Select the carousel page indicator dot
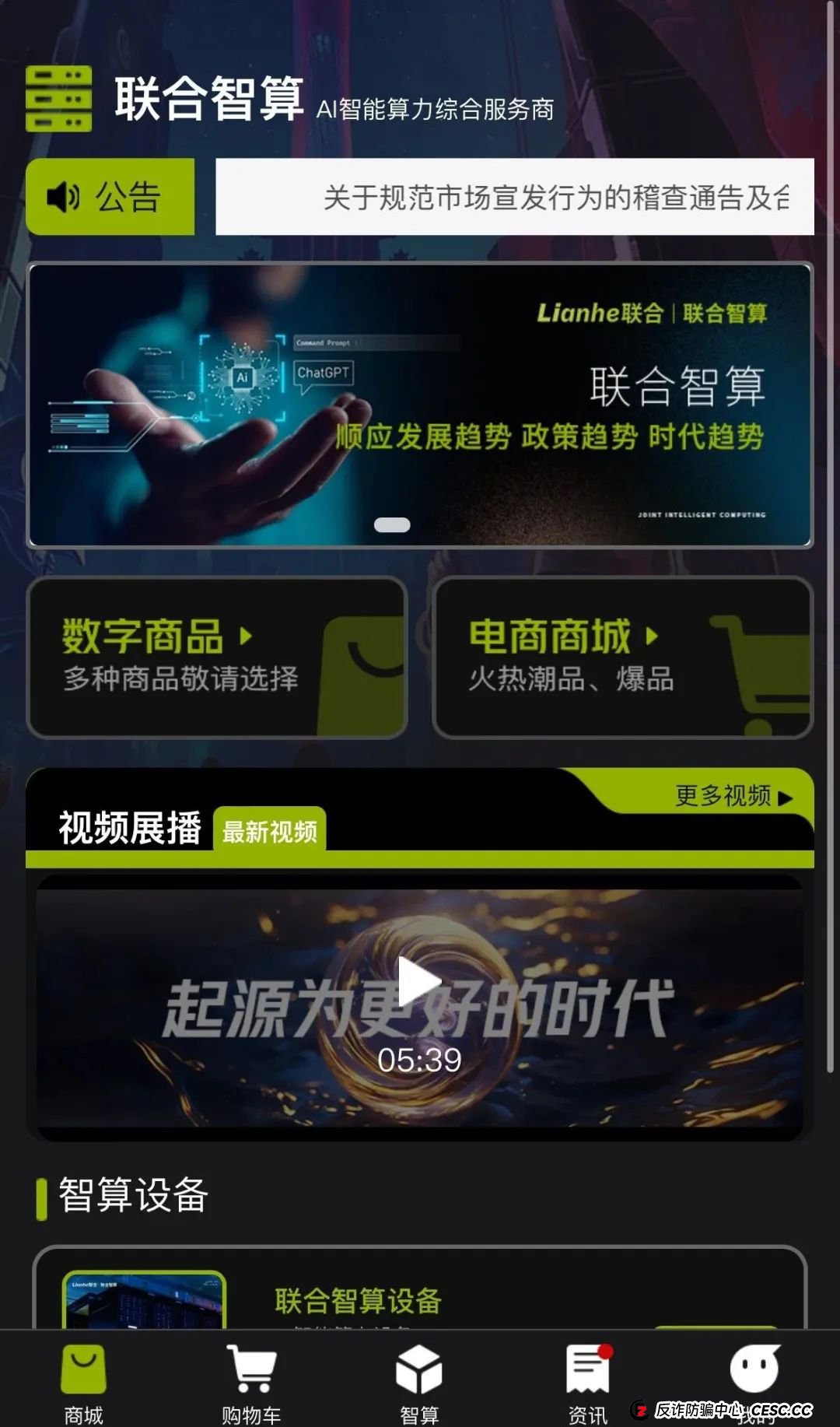The image size is (840, 1427). pyautogui.click(x=393, y=525)
